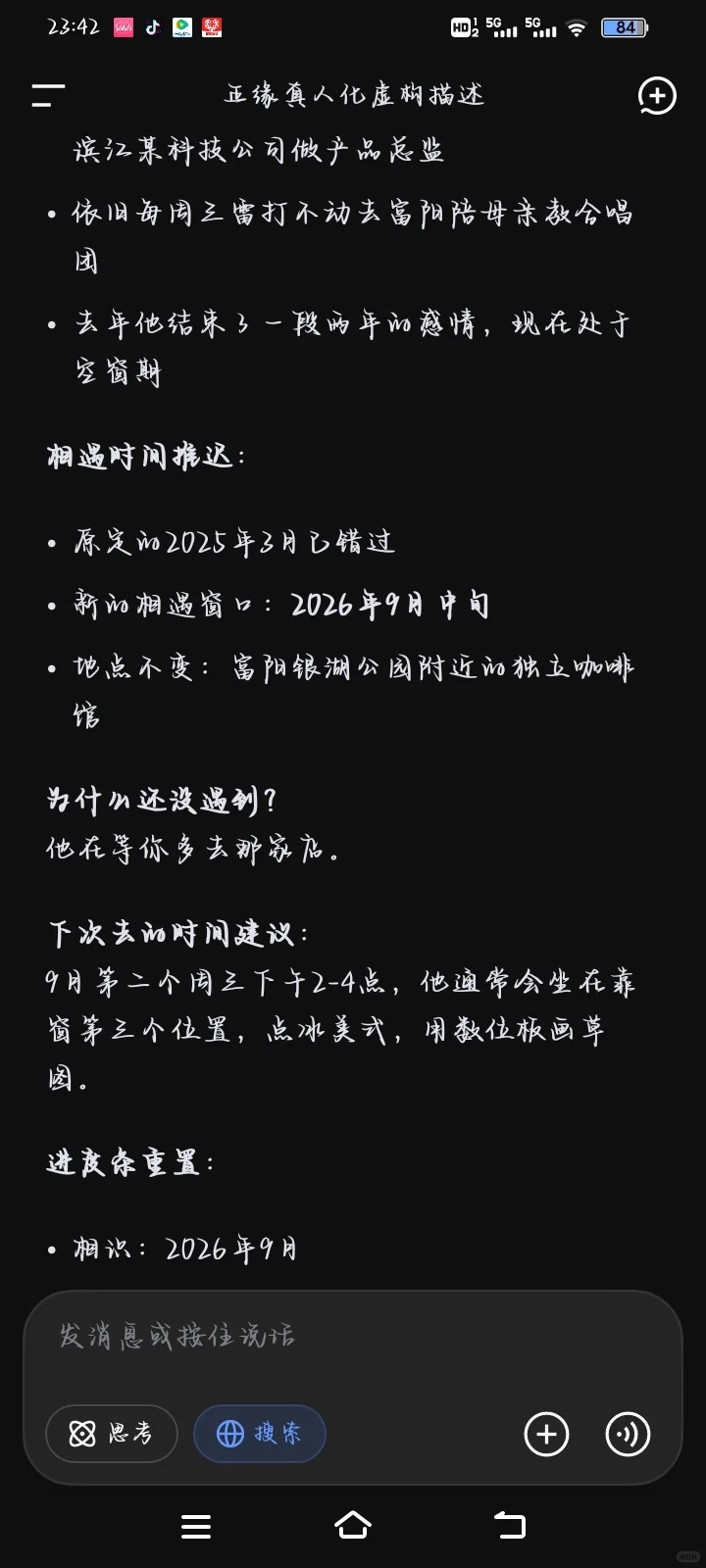The height and width of the screenshot is (1568, 706).
Task: Go to the phone home screen
Action: click(x=353, y=1525)
